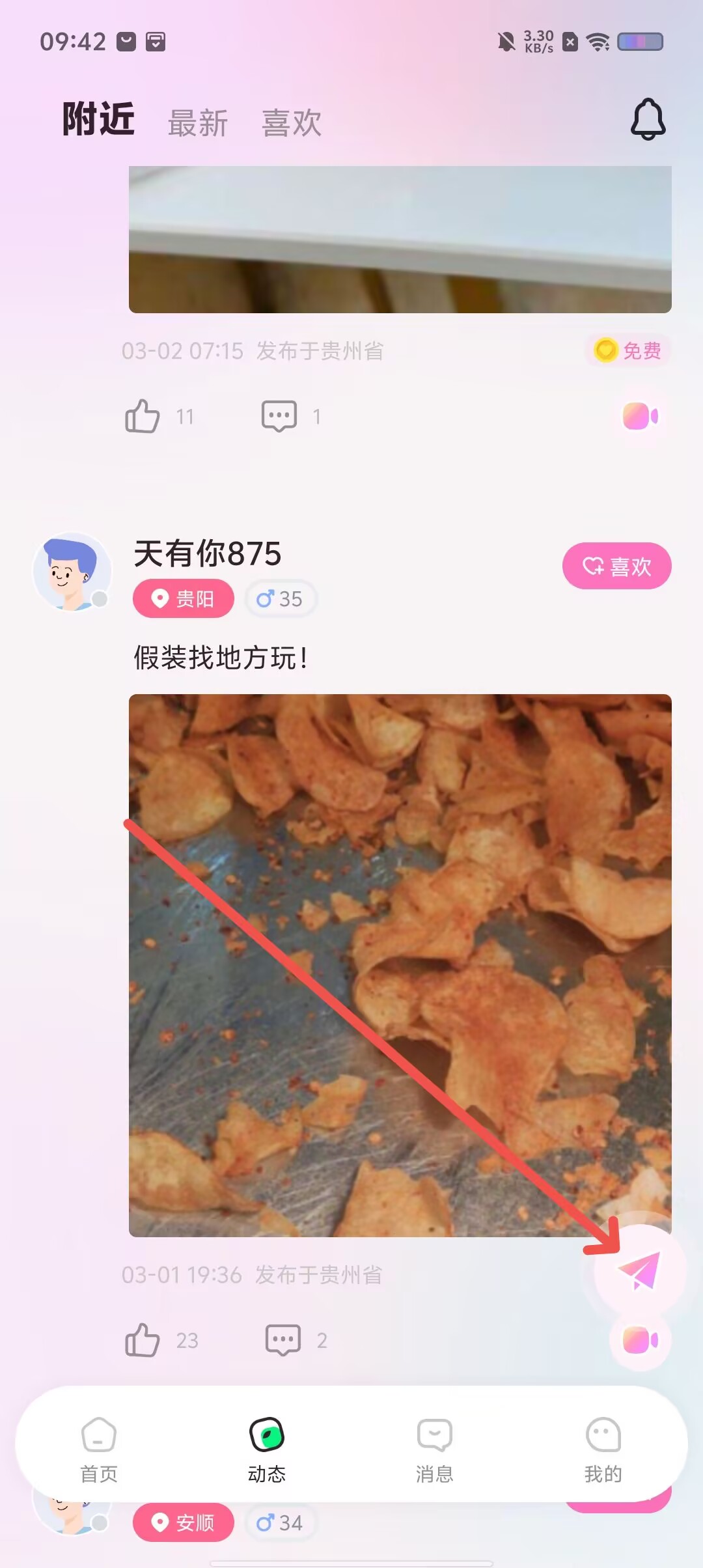Image resolution: width=703 pixels, height=1568 pixels.
Task: Start video call on the 03-02 post
Action: tap(640, 416)
